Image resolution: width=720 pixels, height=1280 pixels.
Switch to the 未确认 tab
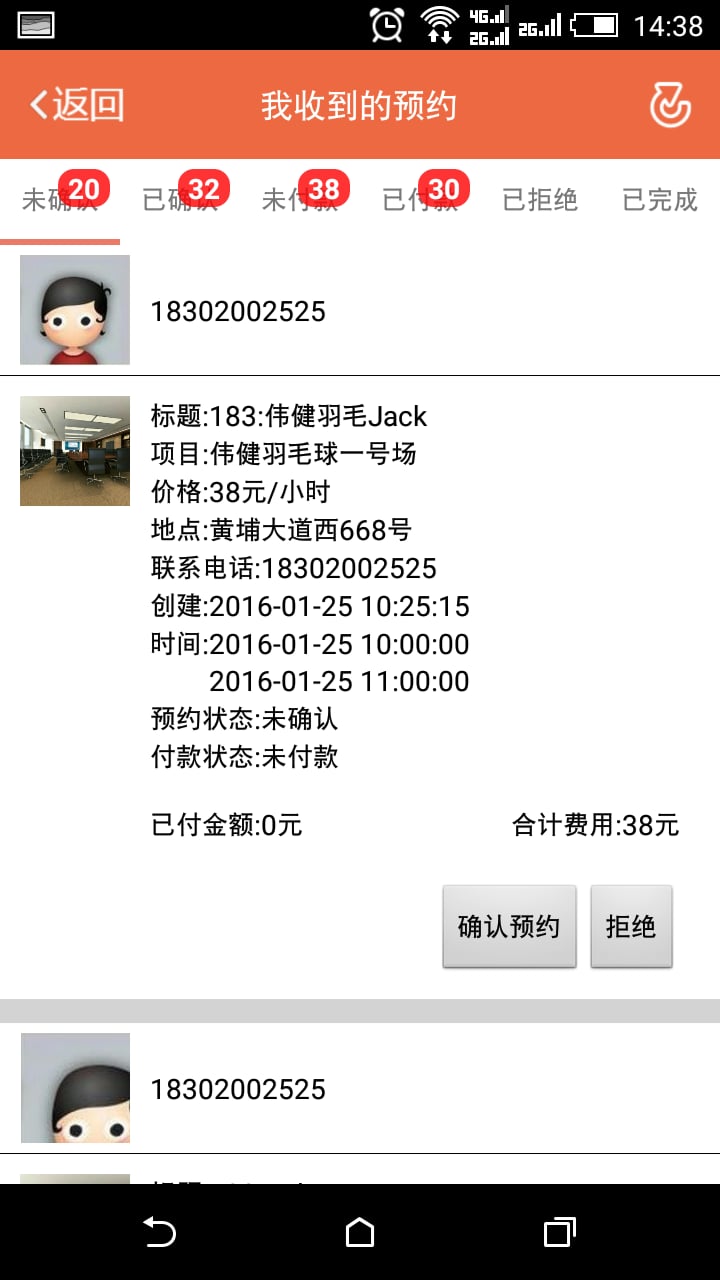[x=60, y=200]
